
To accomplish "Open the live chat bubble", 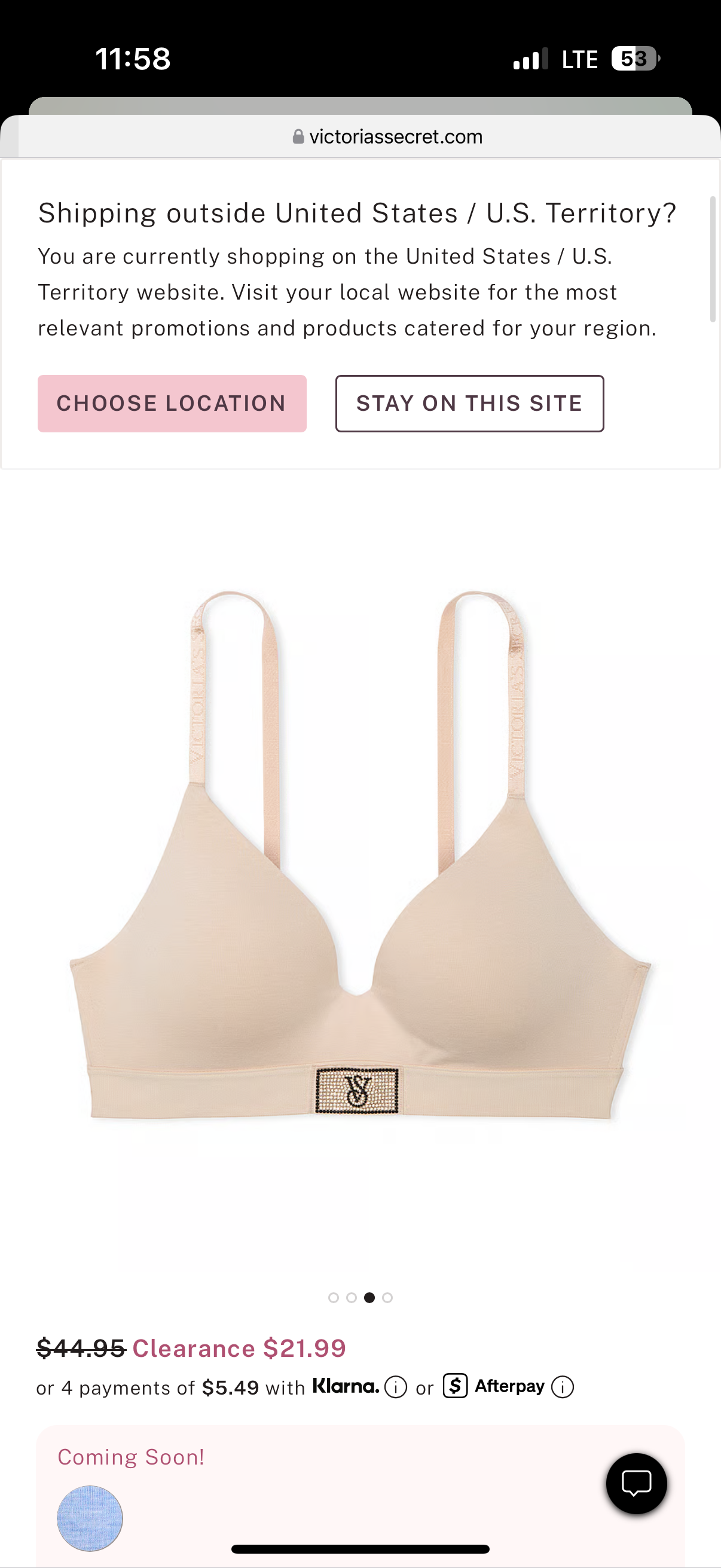I will (636, 1483).
